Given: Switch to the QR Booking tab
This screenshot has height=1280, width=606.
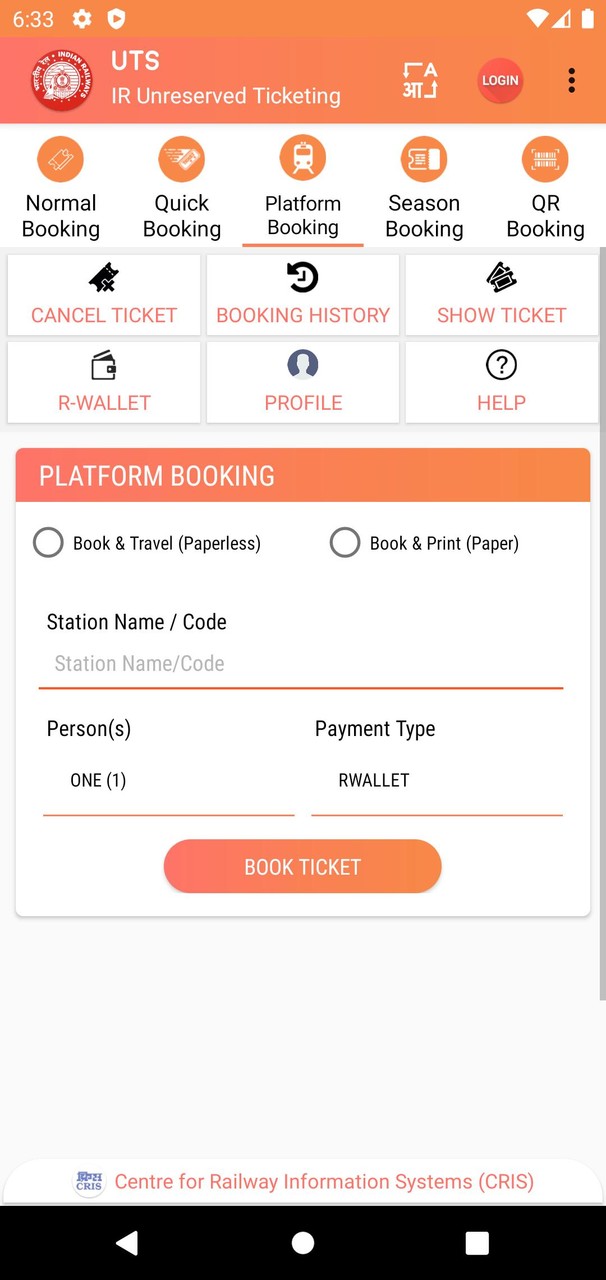Looking at the screenshot, I should 545,188.
